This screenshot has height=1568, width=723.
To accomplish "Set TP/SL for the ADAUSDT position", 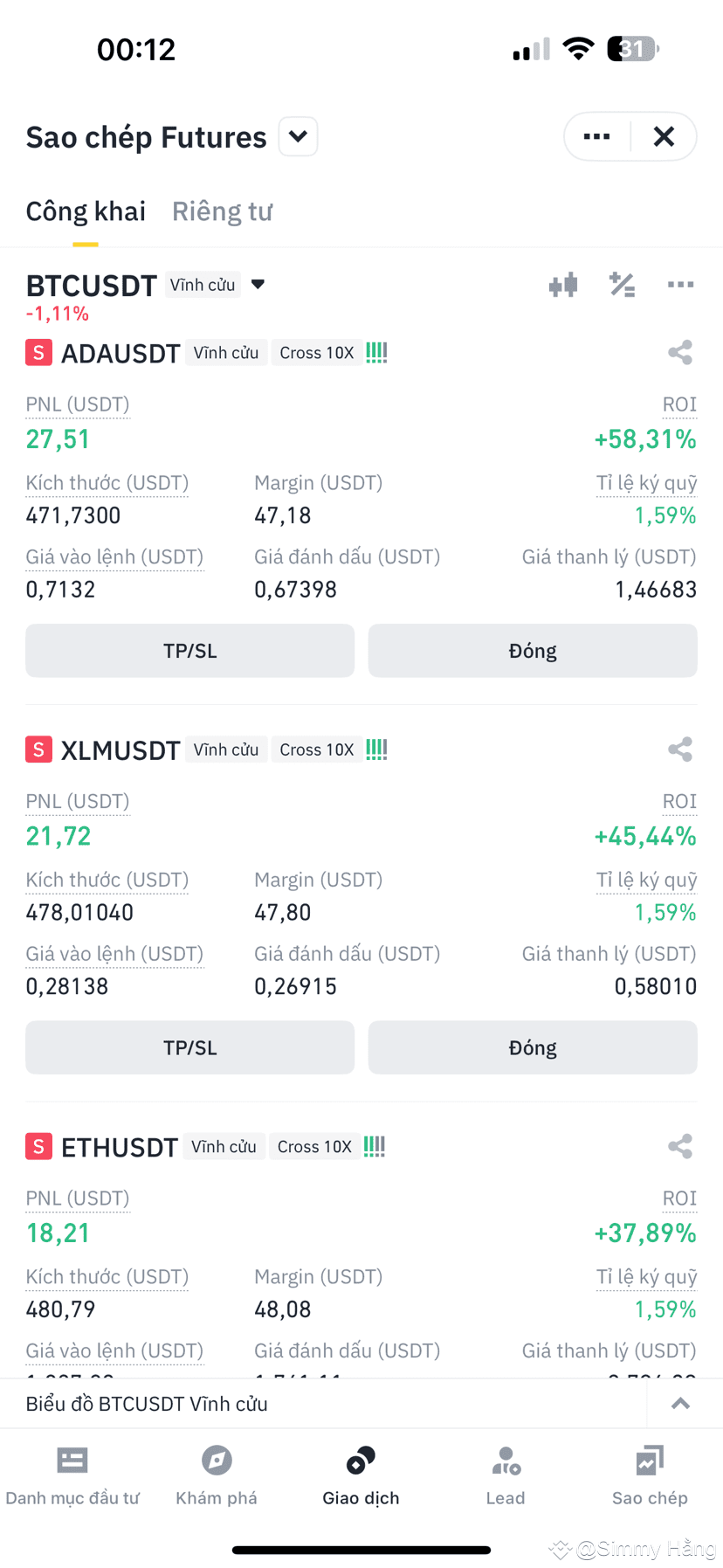I will 189,651.
